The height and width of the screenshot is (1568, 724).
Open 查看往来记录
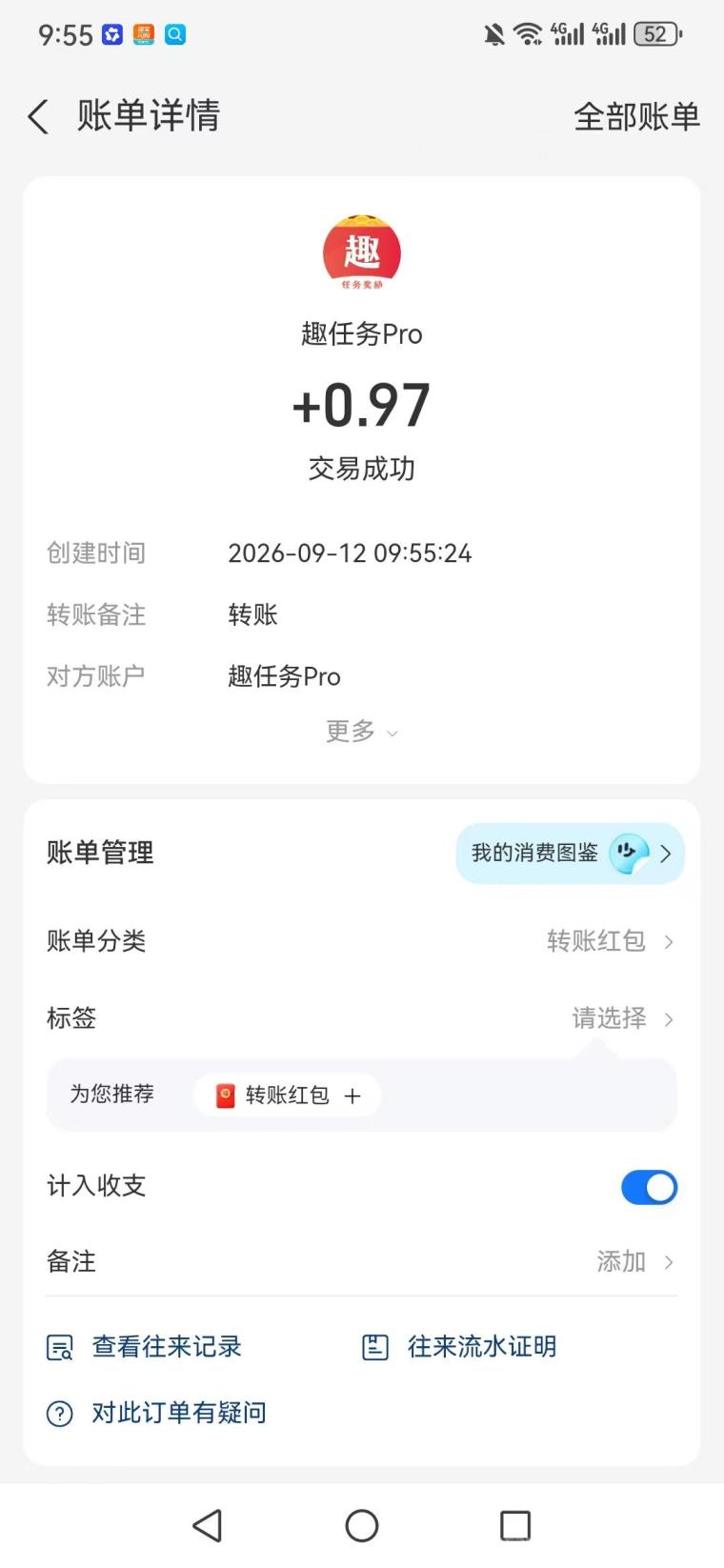tap(144, 1347)
